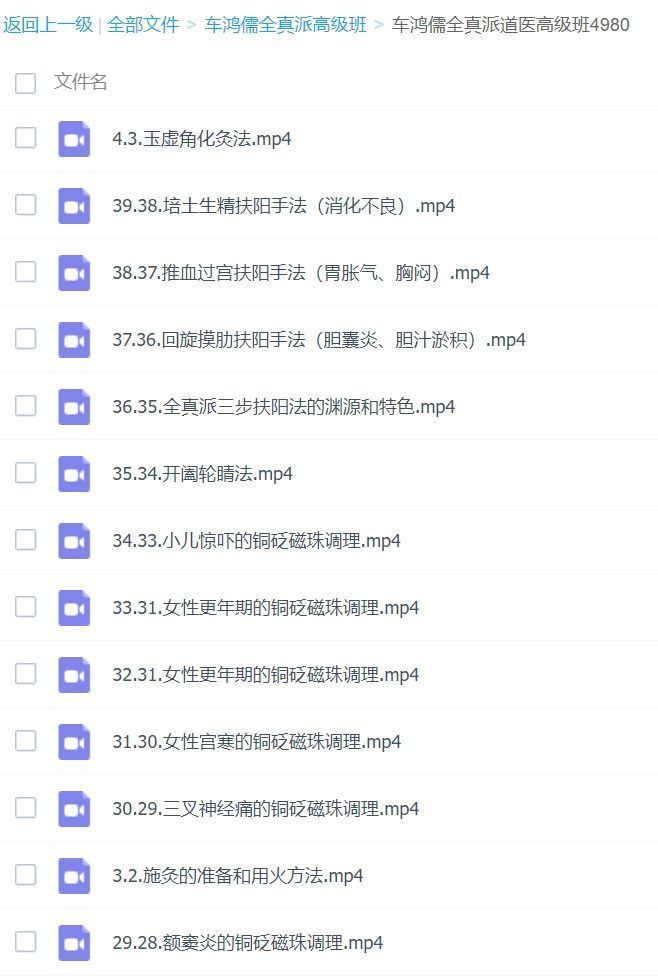Screen dimensions: 658x978
Task: Check the box for 37.36.回旋摸肋扶阳手法
Action: [26, 339]
